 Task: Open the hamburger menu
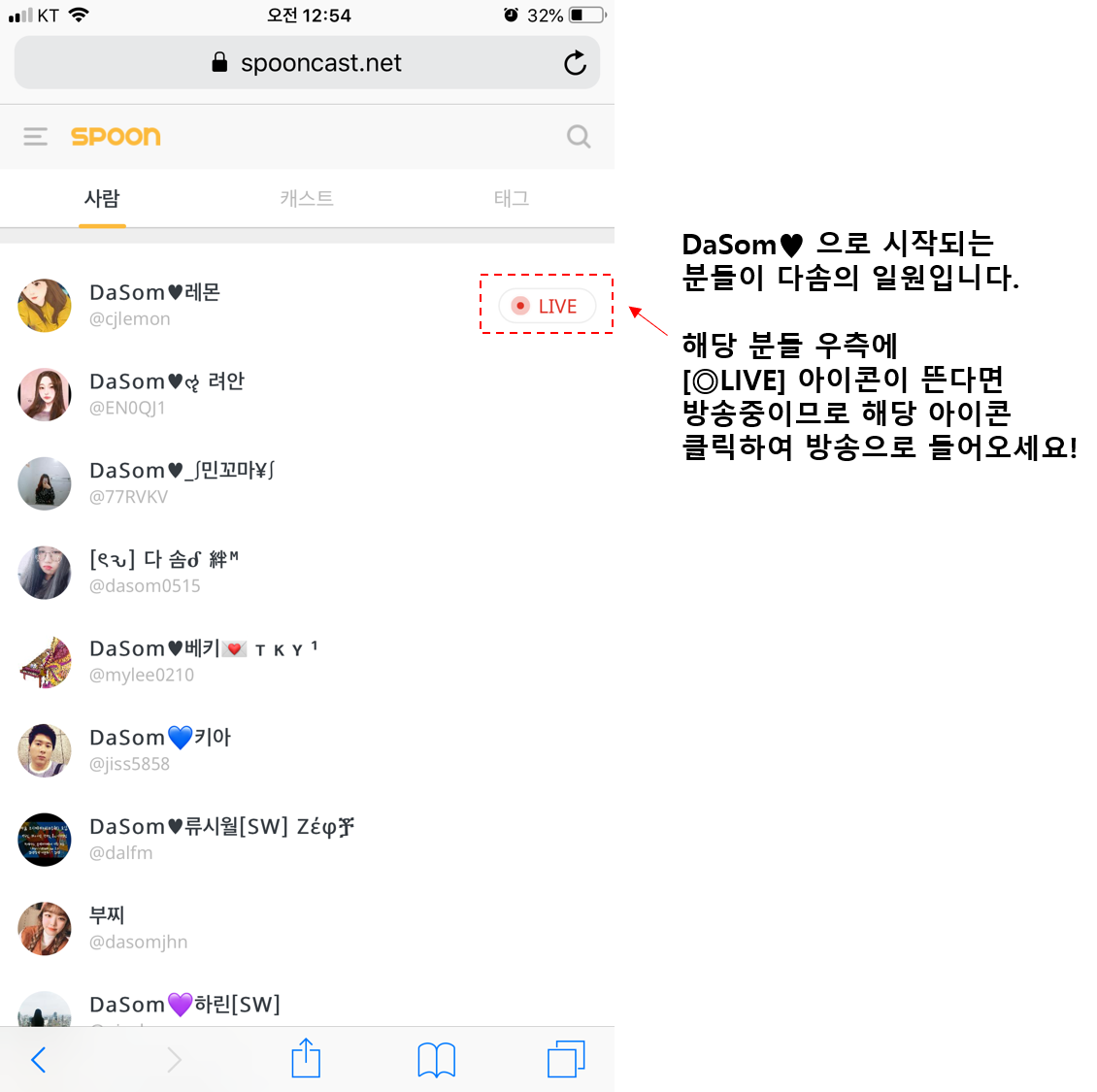(x=36, y=137)
